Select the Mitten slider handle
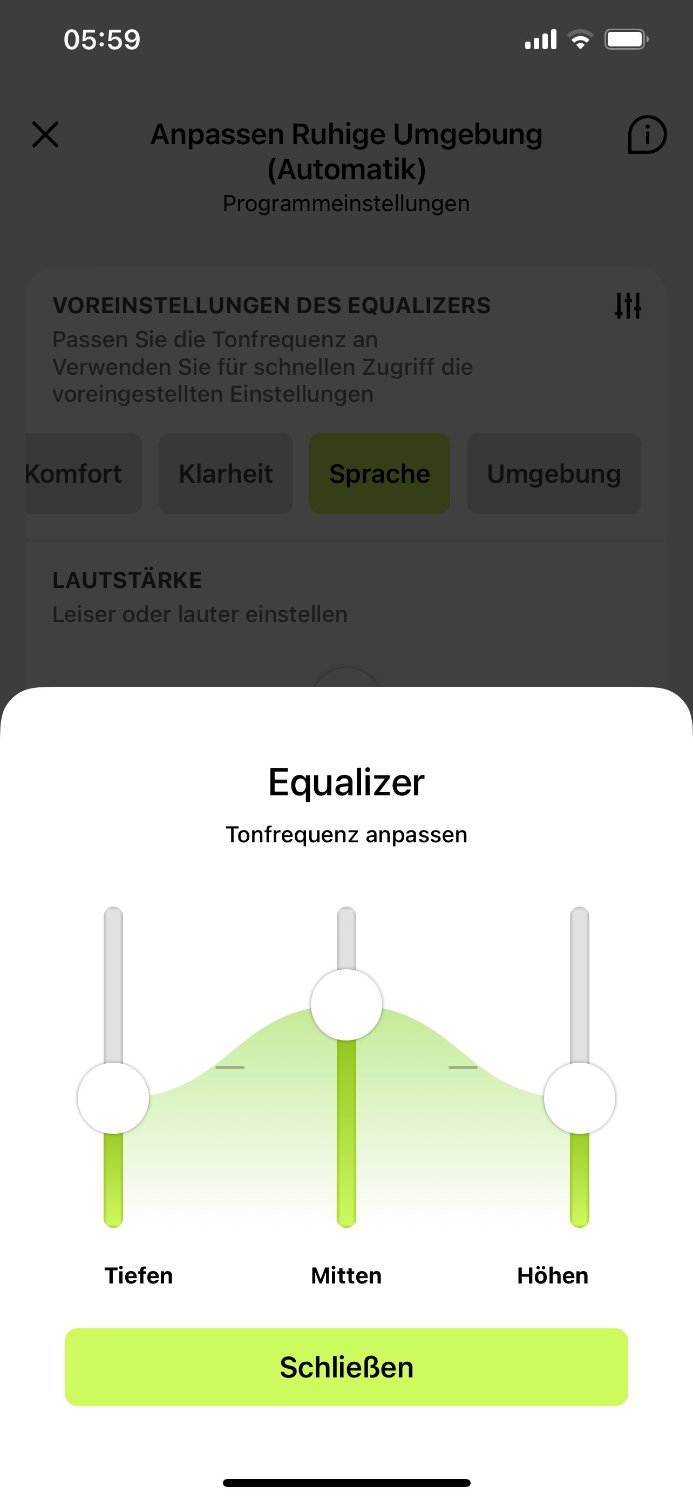The image size is (693, 1500). pyautogui.click(x=346, y=1004)
